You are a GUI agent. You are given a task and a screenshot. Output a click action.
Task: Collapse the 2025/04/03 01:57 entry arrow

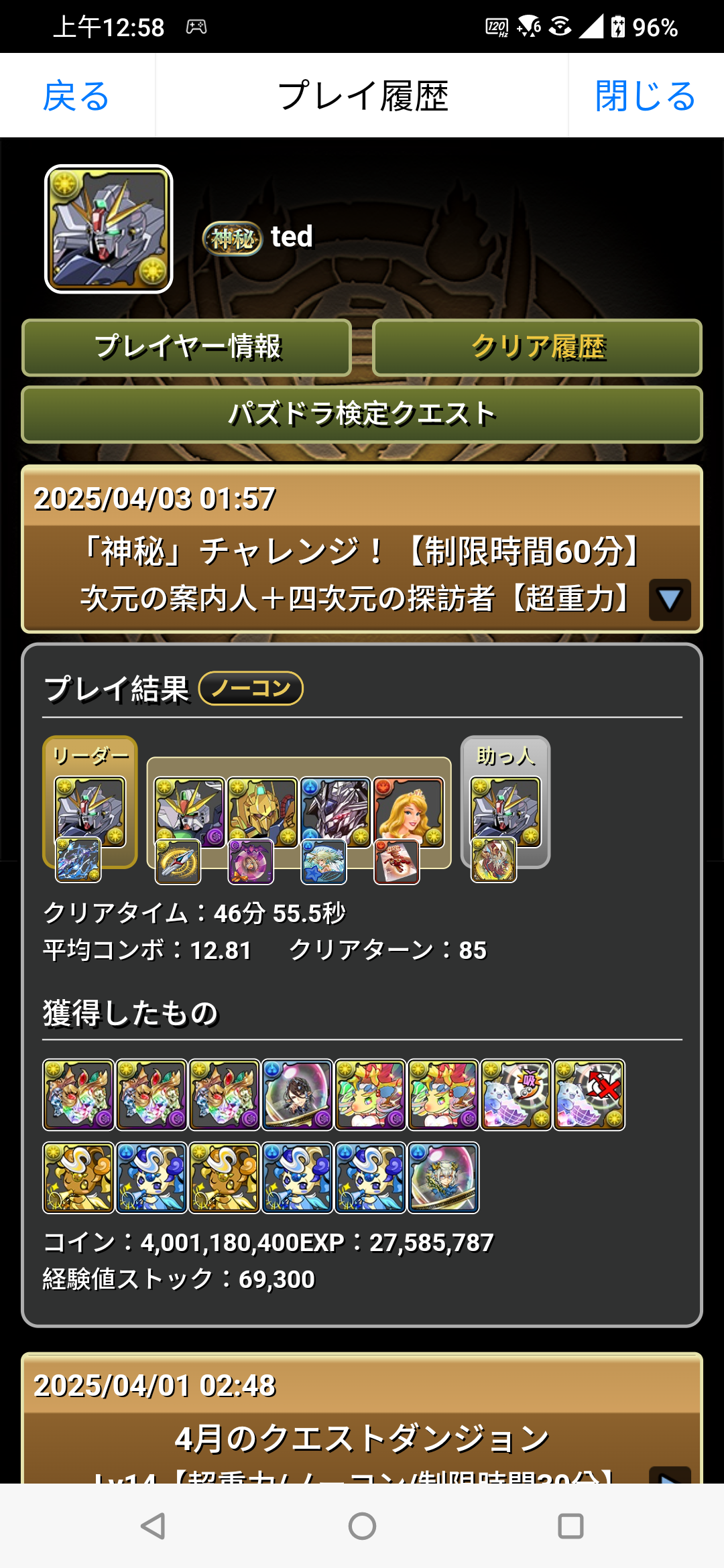[669, 599]
